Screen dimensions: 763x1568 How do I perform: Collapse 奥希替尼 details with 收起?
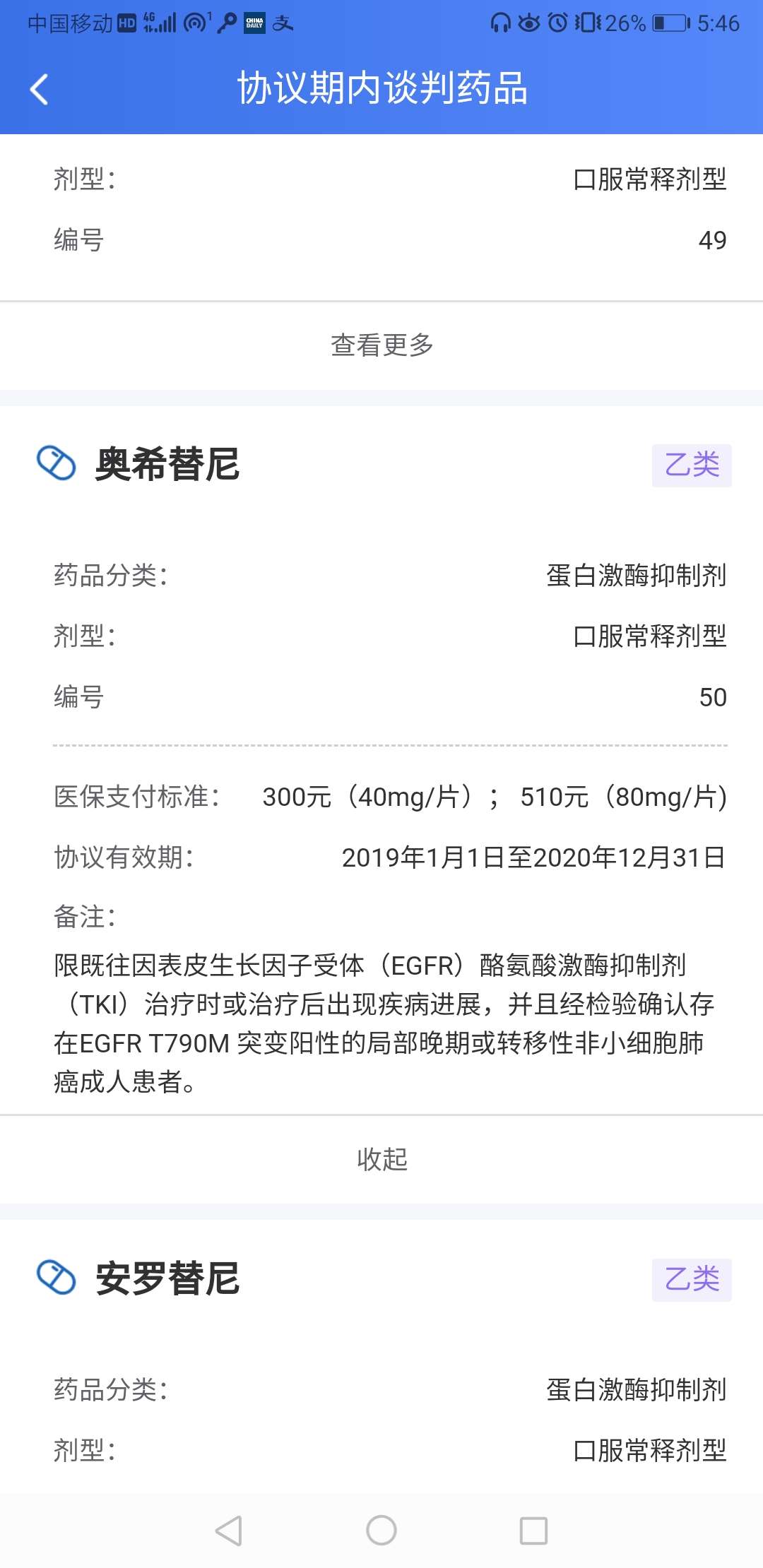point(381,1159)
